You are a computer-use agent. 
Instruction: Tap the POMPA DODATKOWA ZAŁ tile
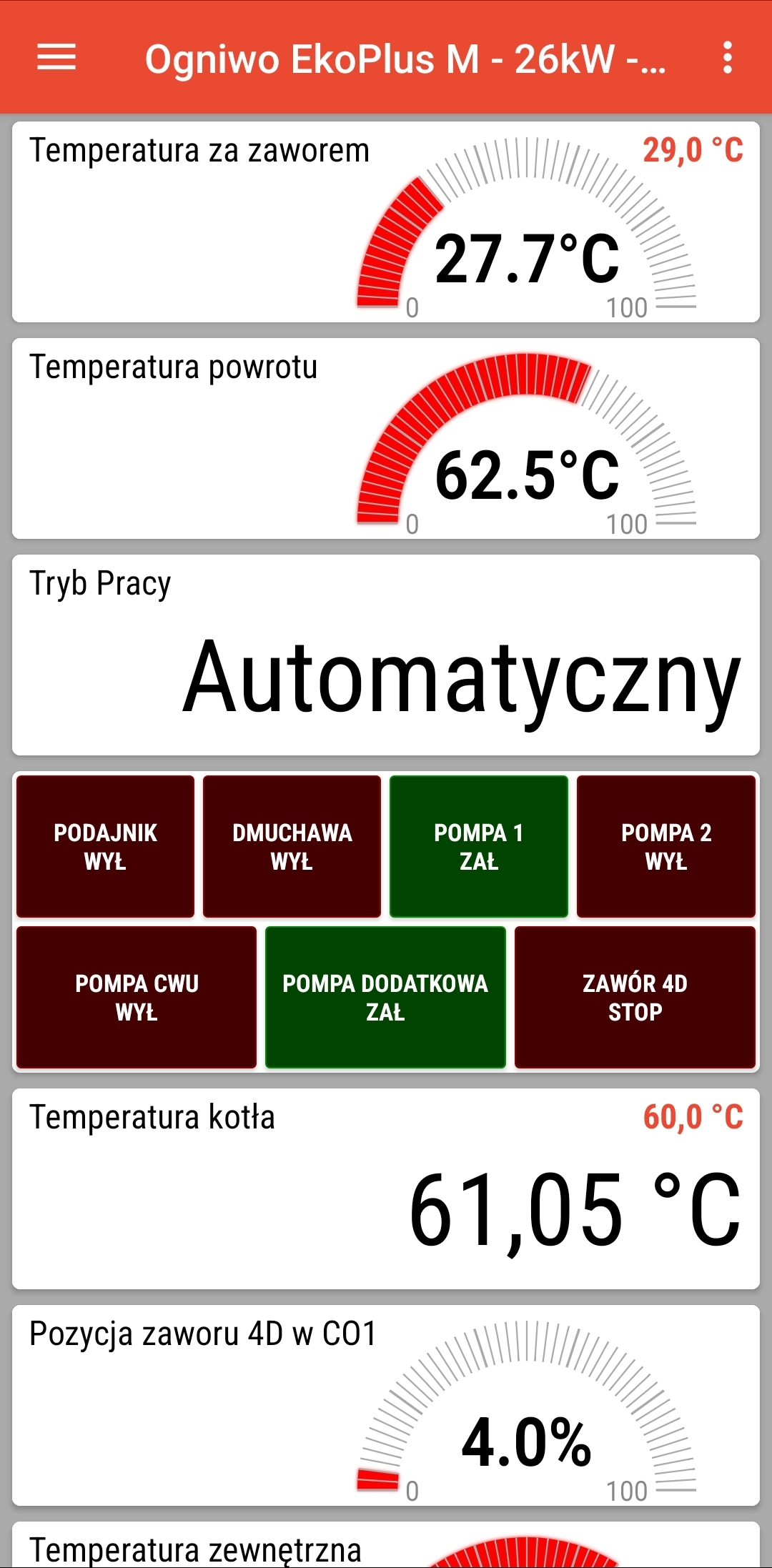[x=385, y=997]
